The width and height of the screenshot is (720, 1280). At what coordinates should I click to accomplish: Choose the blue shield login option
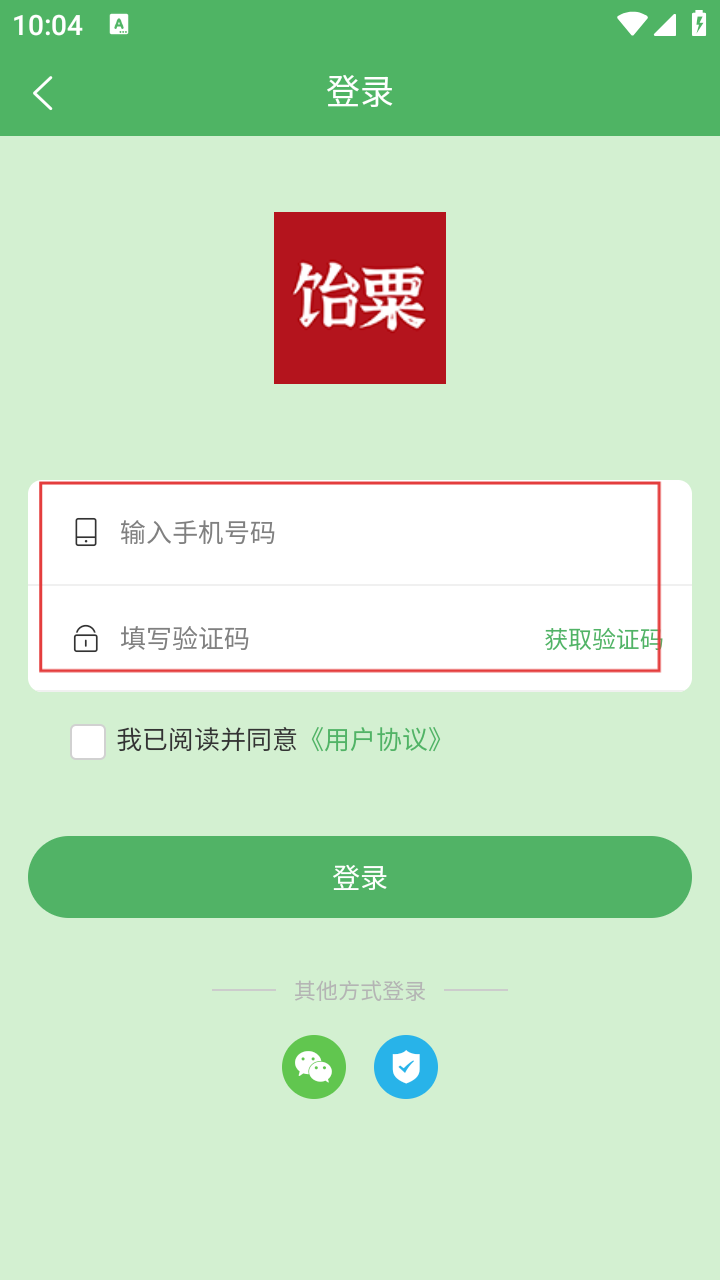(x=406, y=1067)
